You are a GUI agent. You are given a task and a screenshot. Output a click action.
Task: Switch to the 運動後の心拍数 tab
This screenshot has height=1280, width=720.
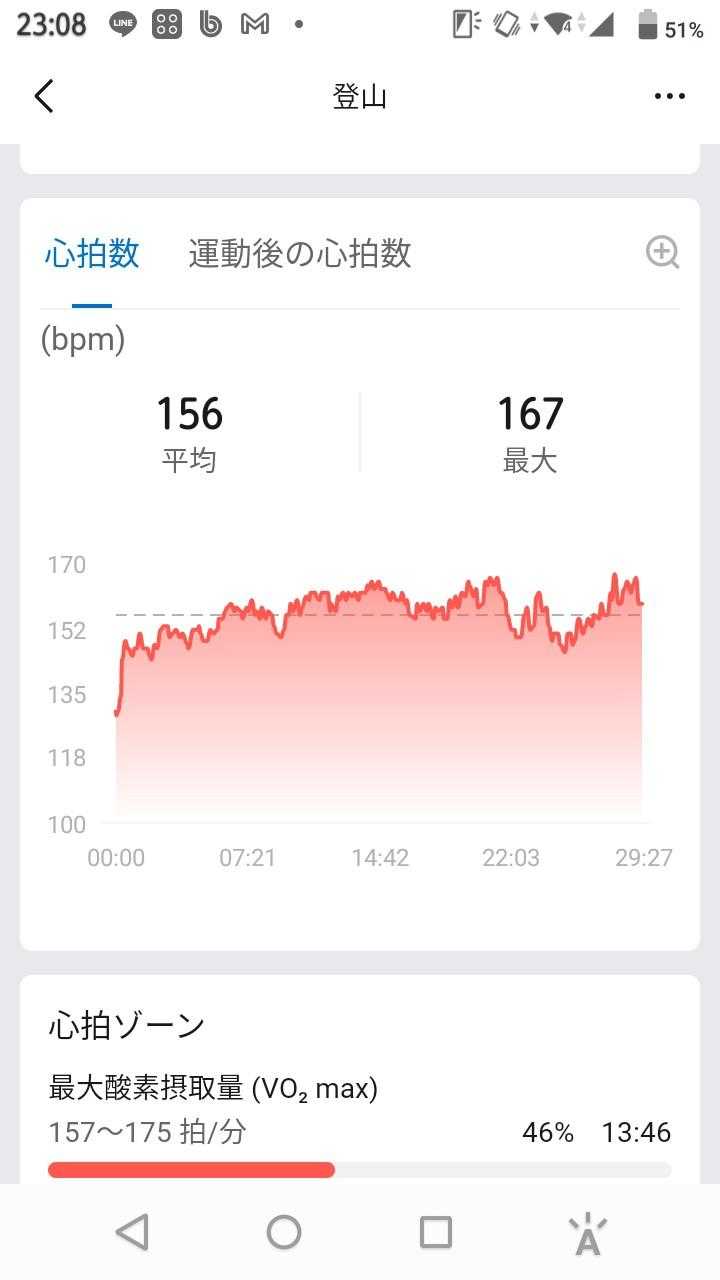(300, 254)
